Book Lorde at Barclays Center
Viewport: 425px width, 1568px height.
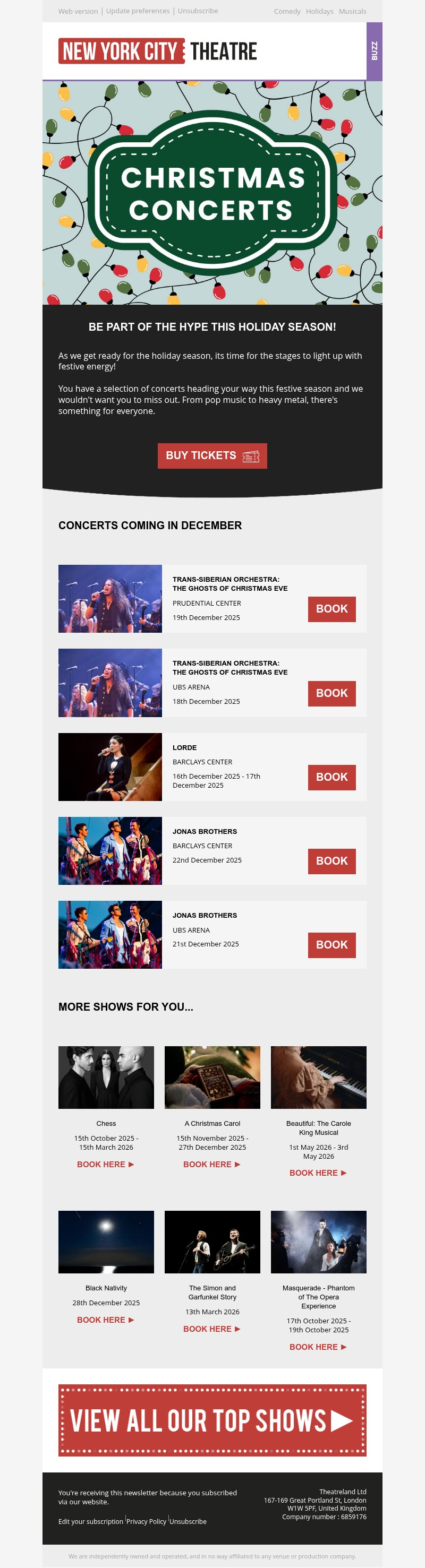331,777
